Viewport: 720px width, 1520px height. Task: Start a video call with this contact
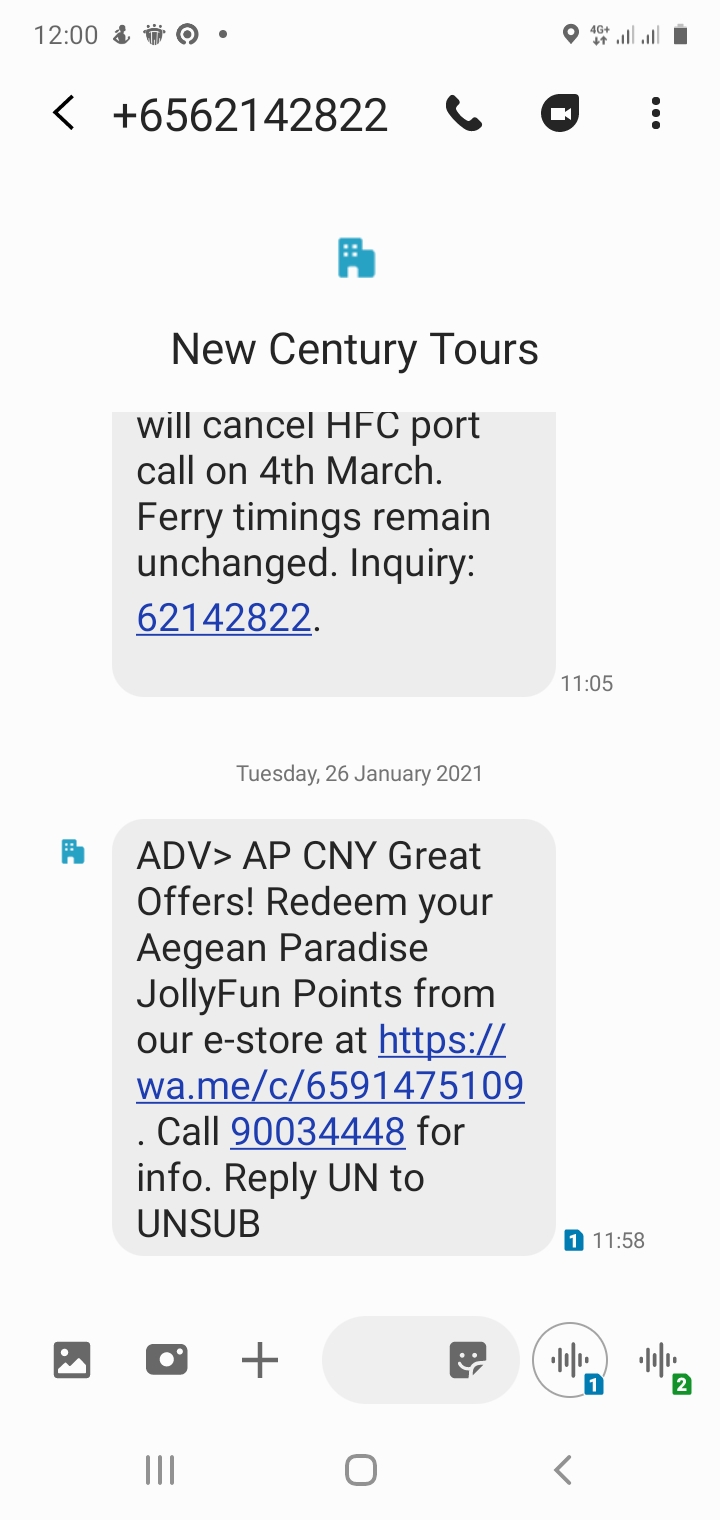coord(560,114)
